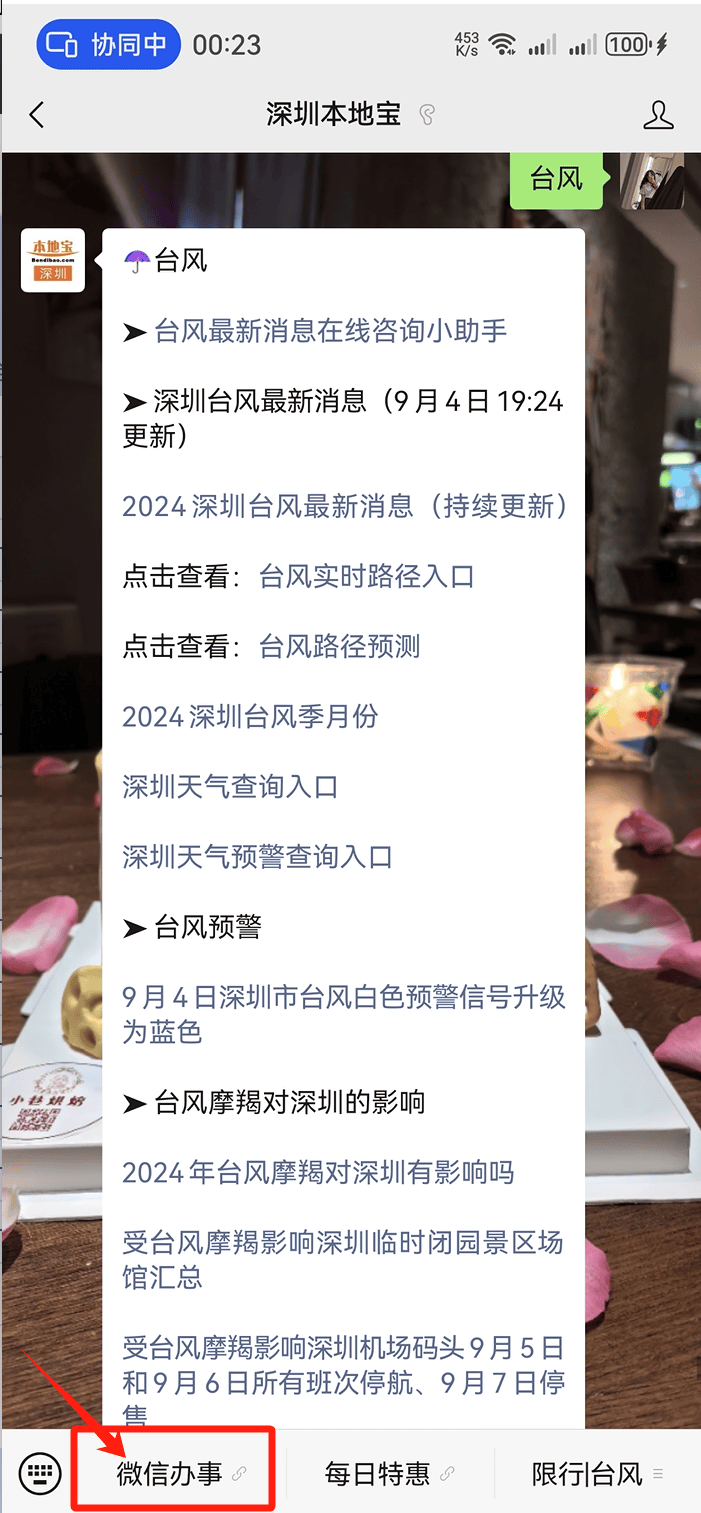Open 2024深圳台风最新消息（持续更新） link

pos(345,506)
